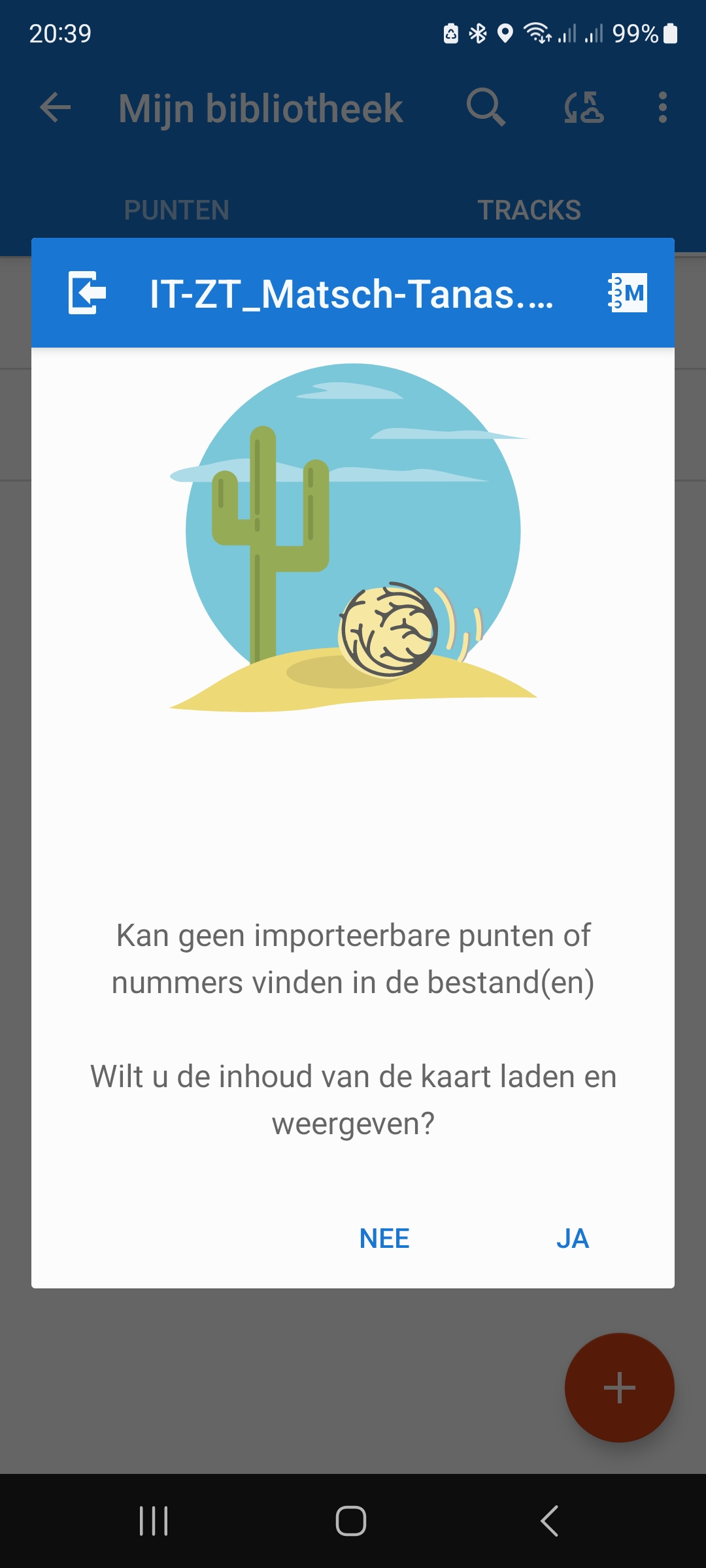Screen dimensions: 706x1568
Task: Tap the import icon in the dialog header
Action: (87, 293)
